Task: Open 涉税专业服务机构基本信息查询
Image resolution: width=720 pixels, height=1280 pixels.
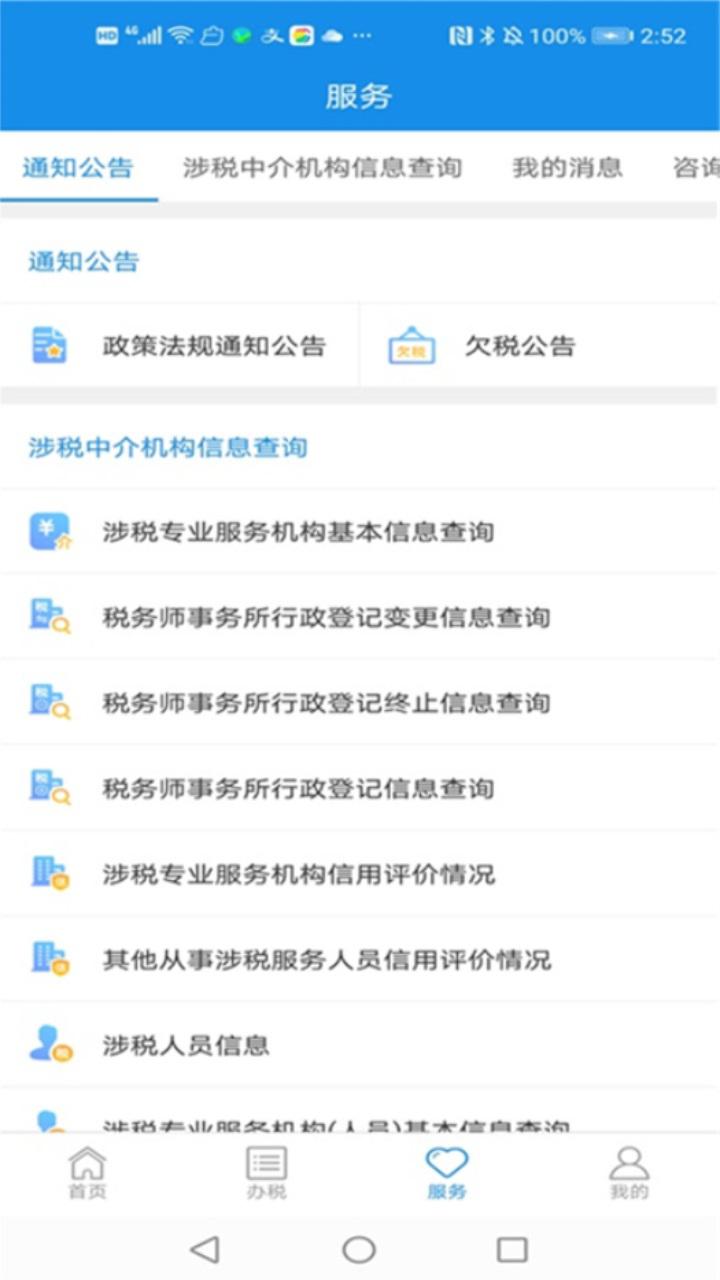Action: 360,532
